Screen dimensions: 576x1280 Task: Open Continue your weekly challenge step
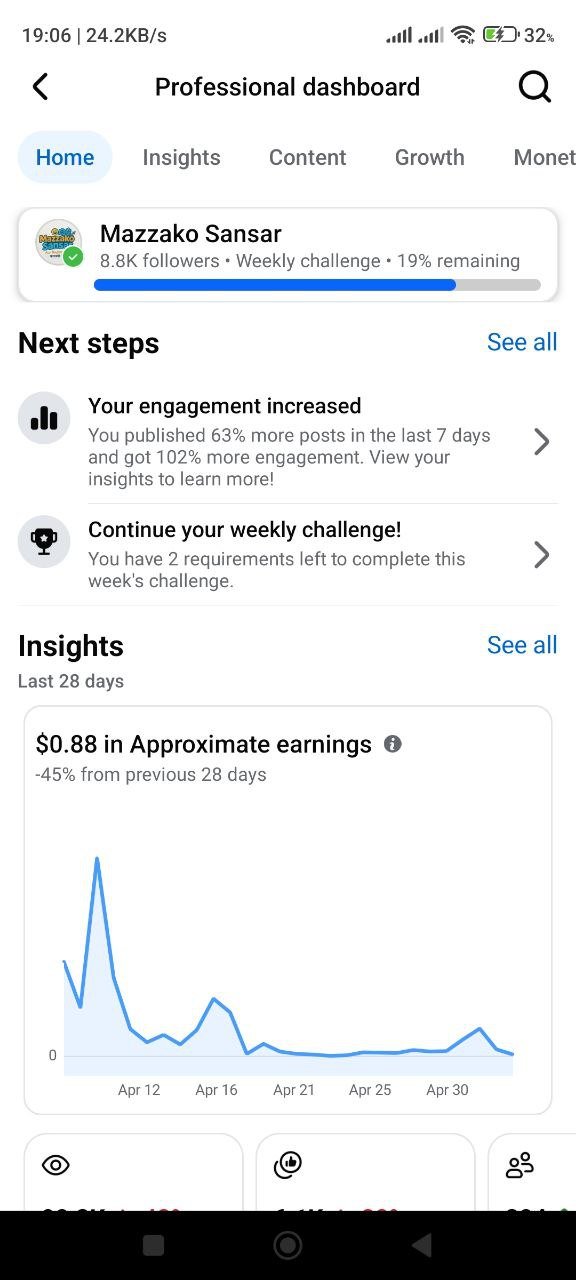pyautogui.click(x=288, y=554)
